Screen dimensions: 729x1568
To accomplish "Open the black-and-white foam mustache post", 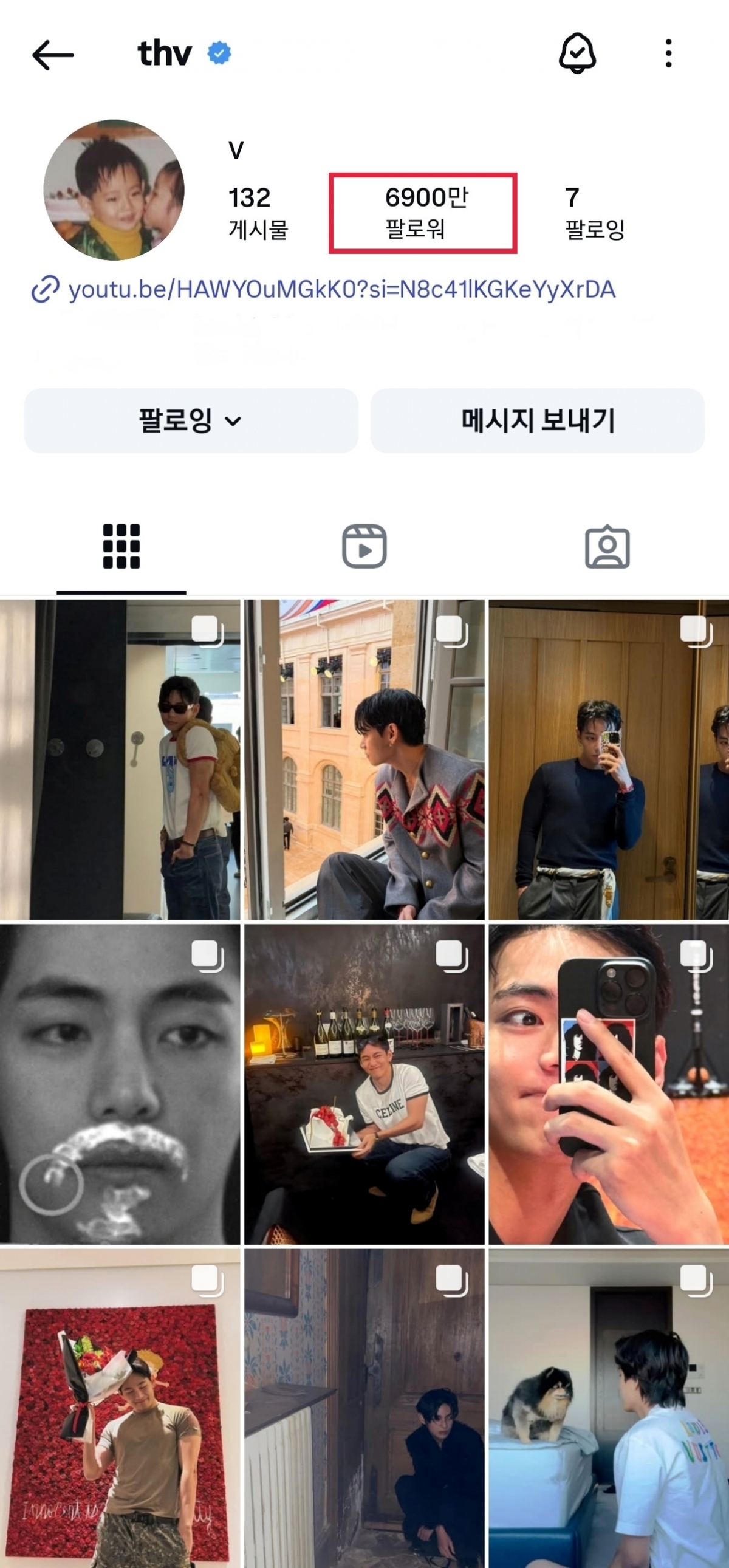I will (120, 1084).
